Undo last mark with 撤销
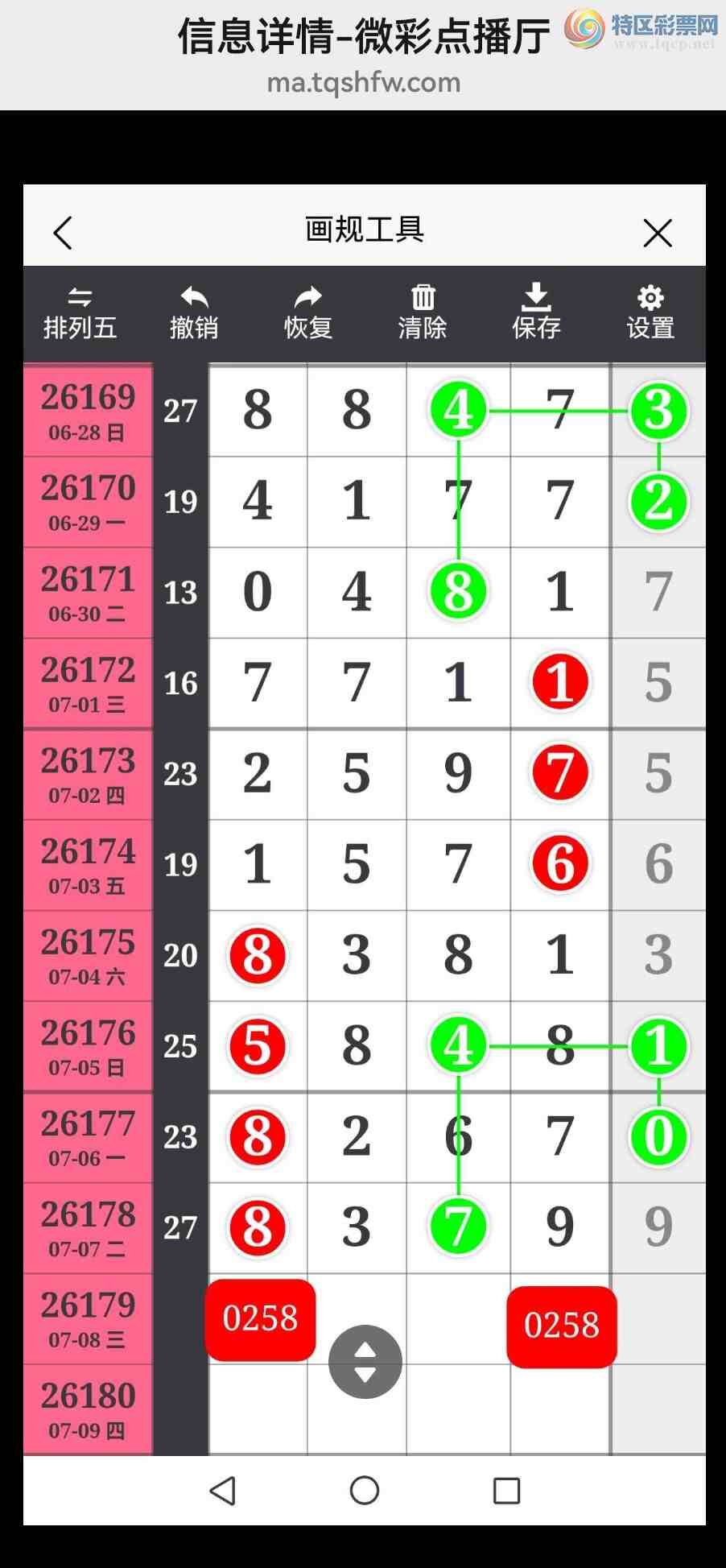The width and height of the screenshot is (726, 1568). pos(194,314)
